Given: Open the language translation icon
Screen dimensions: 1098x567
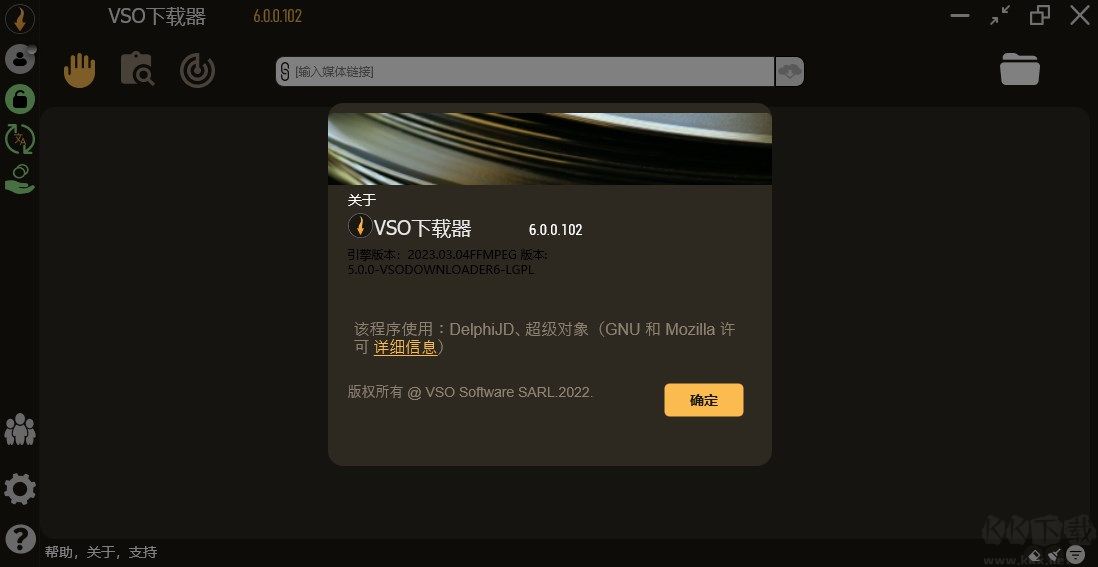Looking at the screenshot, I should pyautogui.click(x=20, y=138).
